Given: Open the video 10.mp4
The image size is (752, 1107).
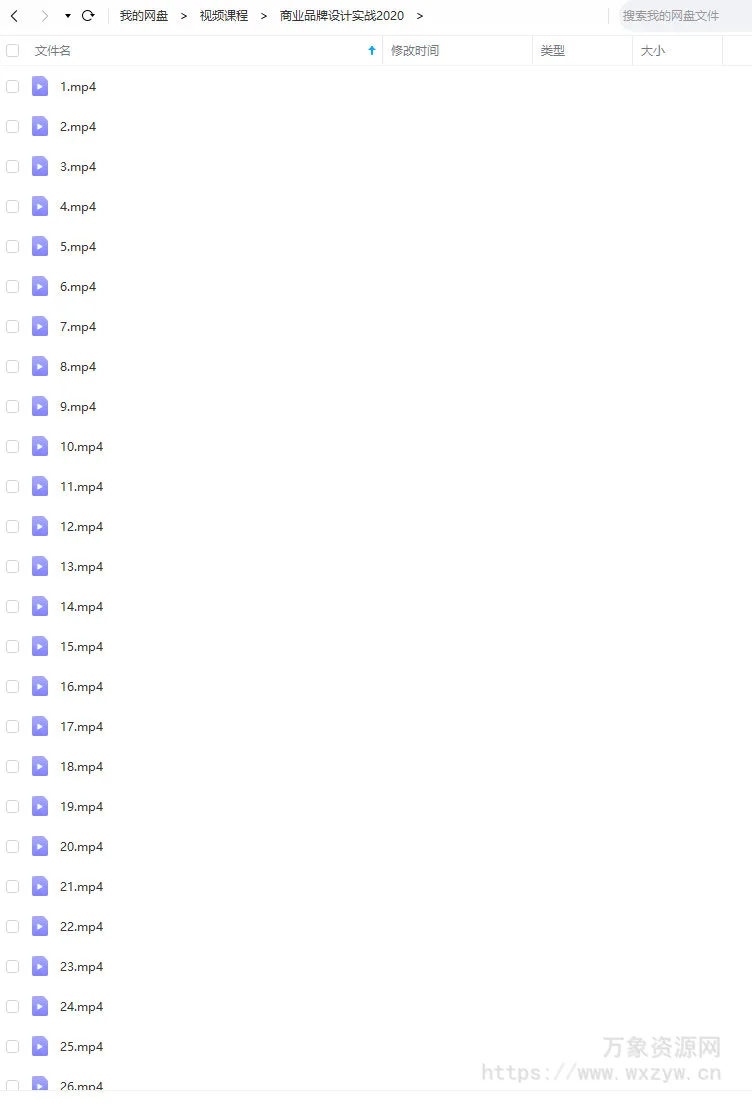Looking at the screenshot, I should 81,447.
